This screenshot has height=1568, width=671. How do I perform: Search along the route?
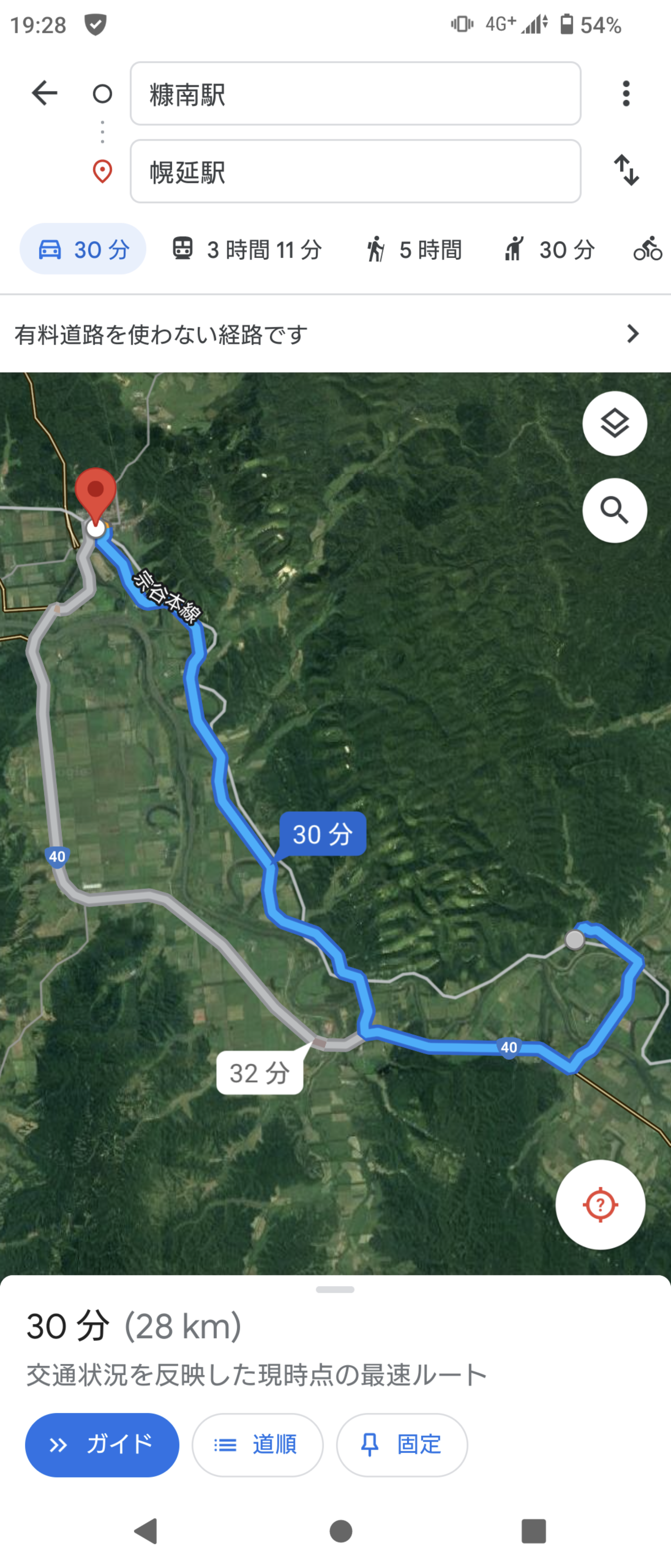tap(614, 511)
